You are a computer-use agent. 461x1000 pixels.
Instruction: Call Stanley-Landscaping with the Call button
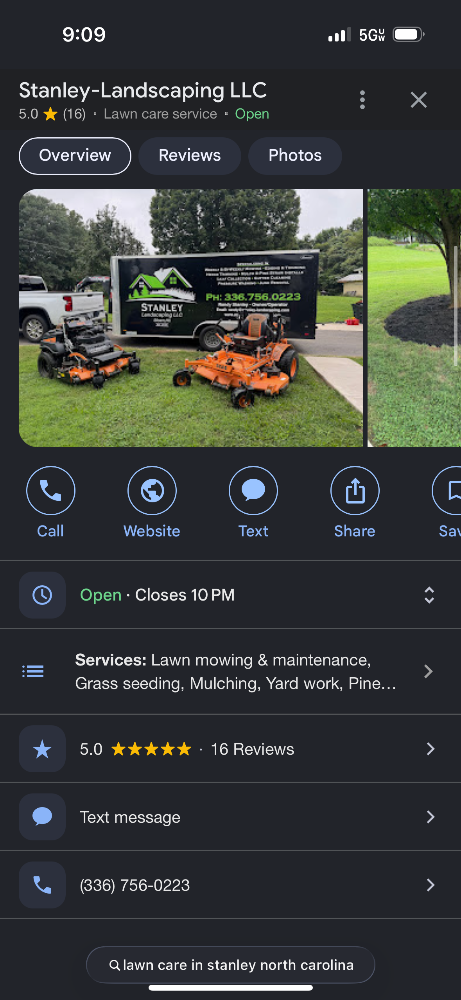50,503
